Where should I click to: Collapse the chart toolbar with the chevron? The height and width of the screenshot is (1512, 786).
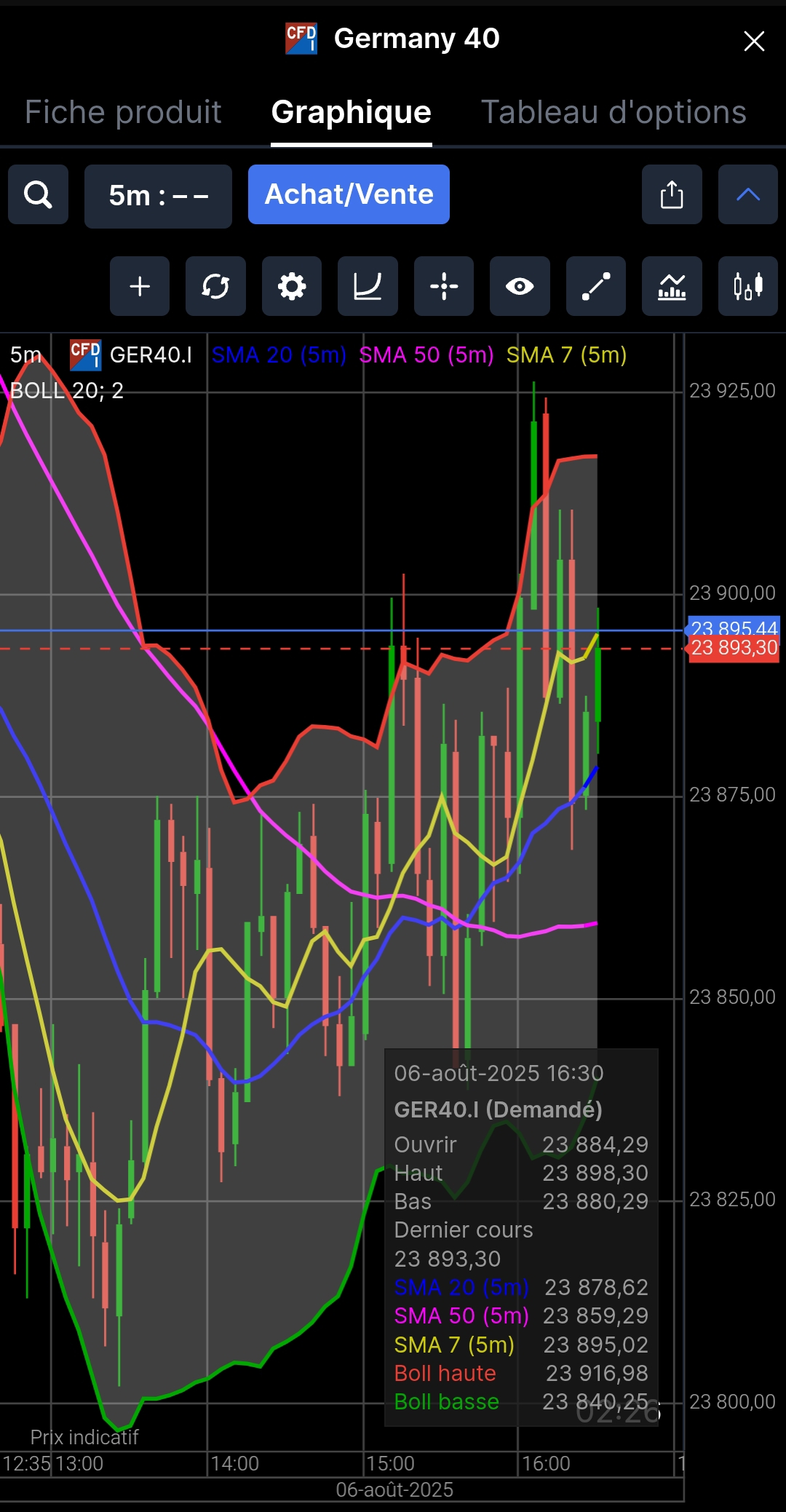click(x=747, y=194)
